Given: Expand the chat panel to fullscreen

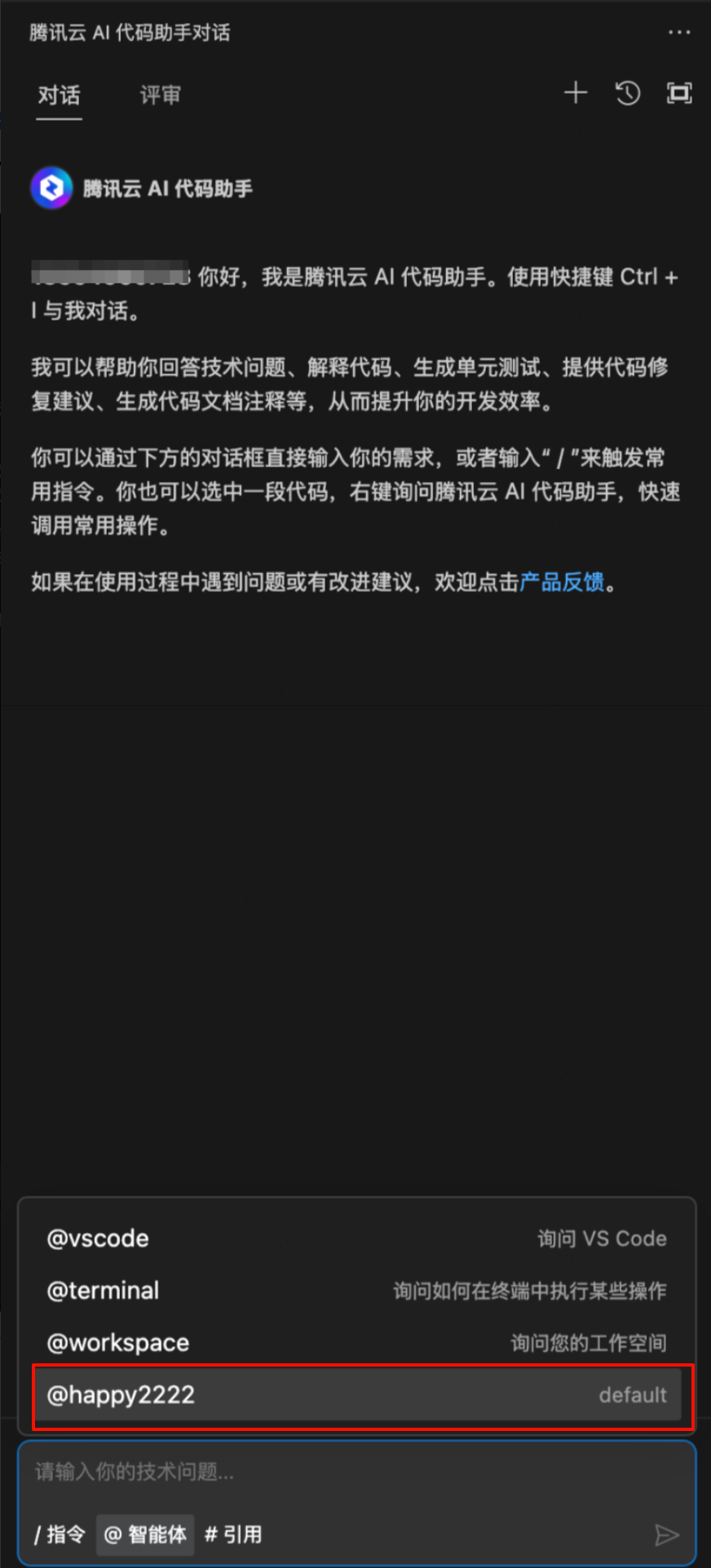Looking at the screenshot, I should [x=679, y=93].
